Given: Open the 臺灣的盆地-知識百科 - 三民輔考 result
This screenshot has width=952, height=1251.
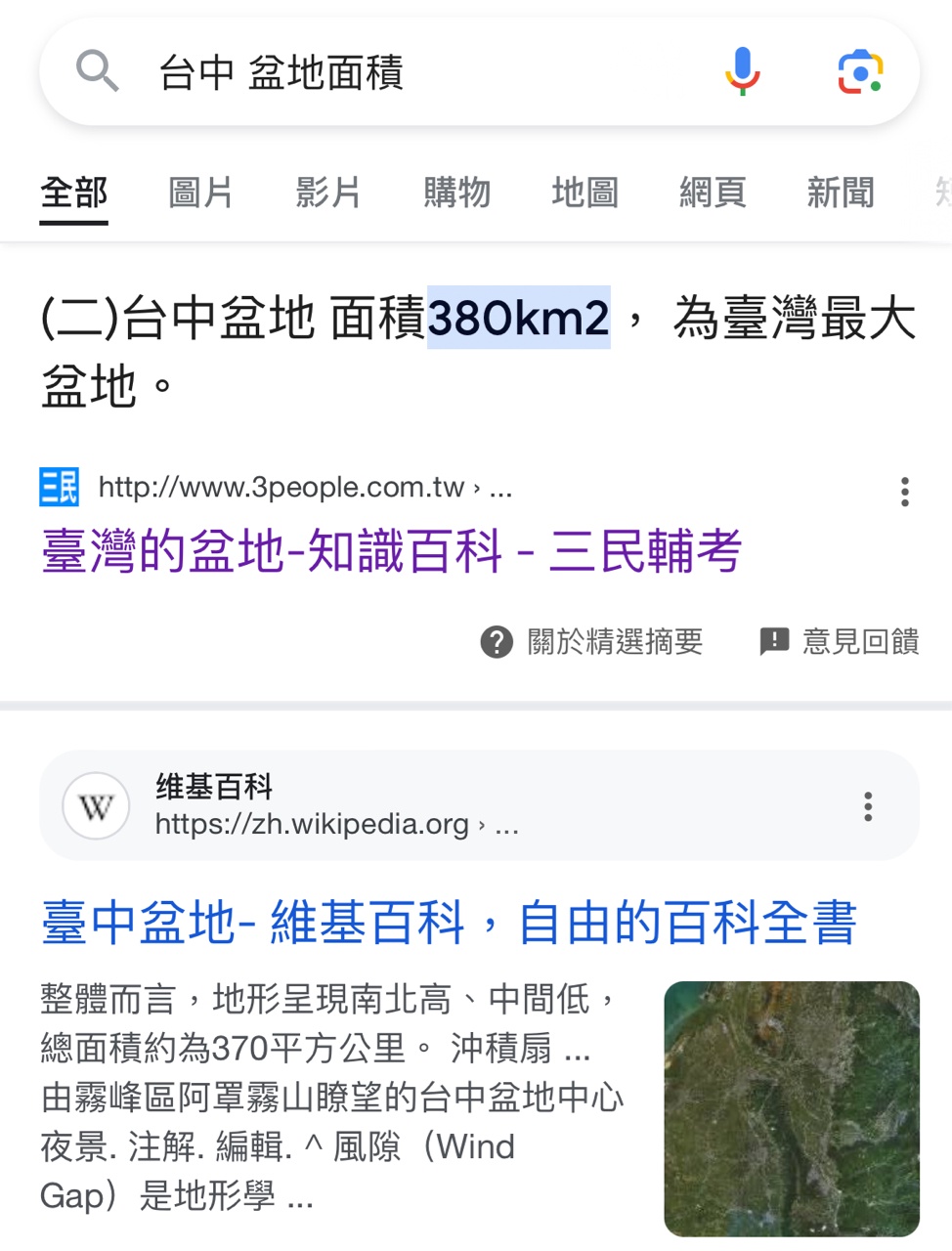Looking at the screenshot, I should (391, 550).
